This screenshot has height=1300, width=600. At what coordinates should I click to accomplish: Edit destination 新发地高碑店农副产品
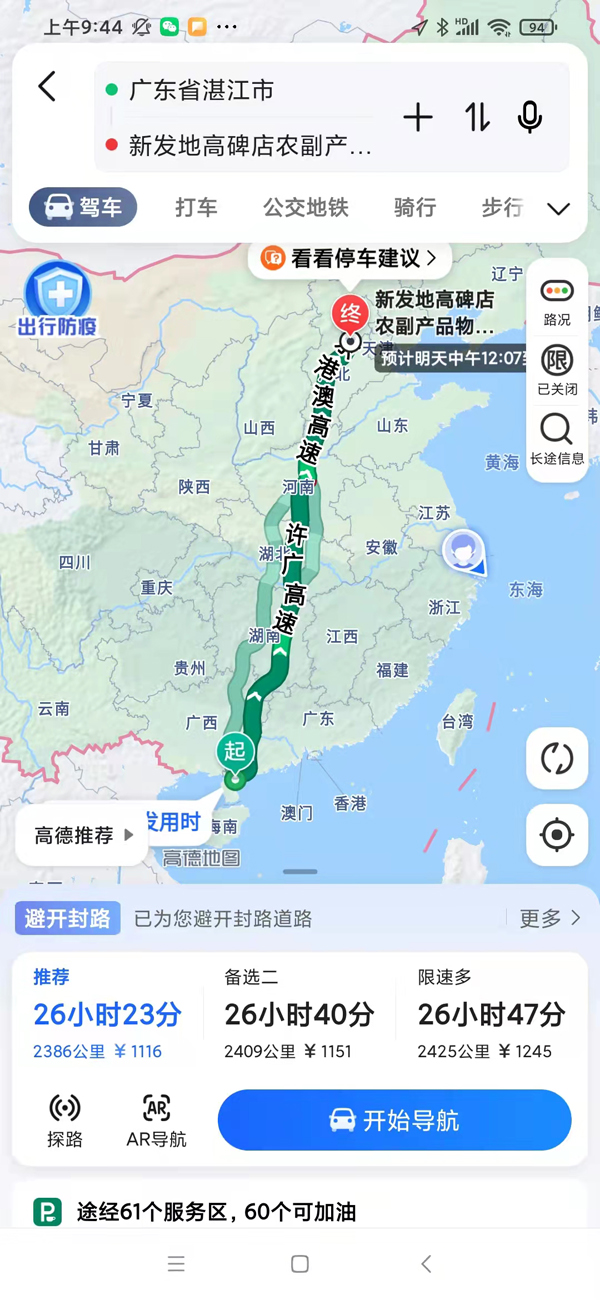tap(250, 146)
